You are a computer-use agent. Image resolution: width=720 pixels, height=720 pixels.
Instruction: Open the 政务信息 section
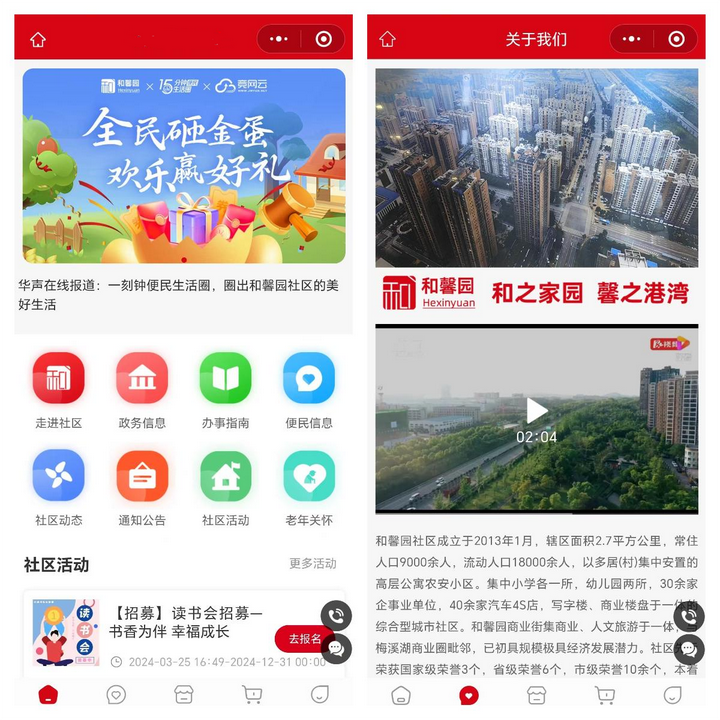click(x=142, y=379)
